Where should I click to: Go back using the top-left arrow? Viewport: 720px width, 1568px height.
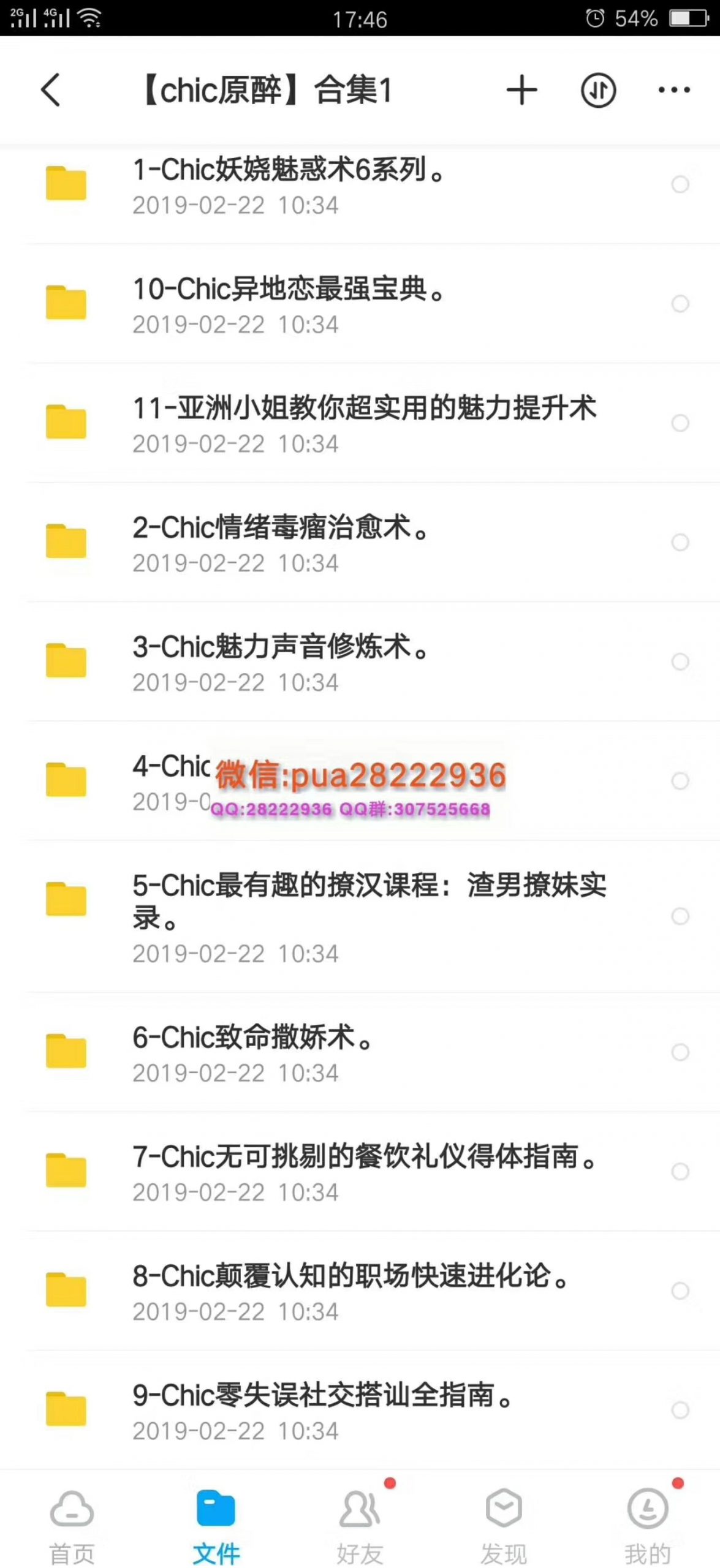pos(51,90)
